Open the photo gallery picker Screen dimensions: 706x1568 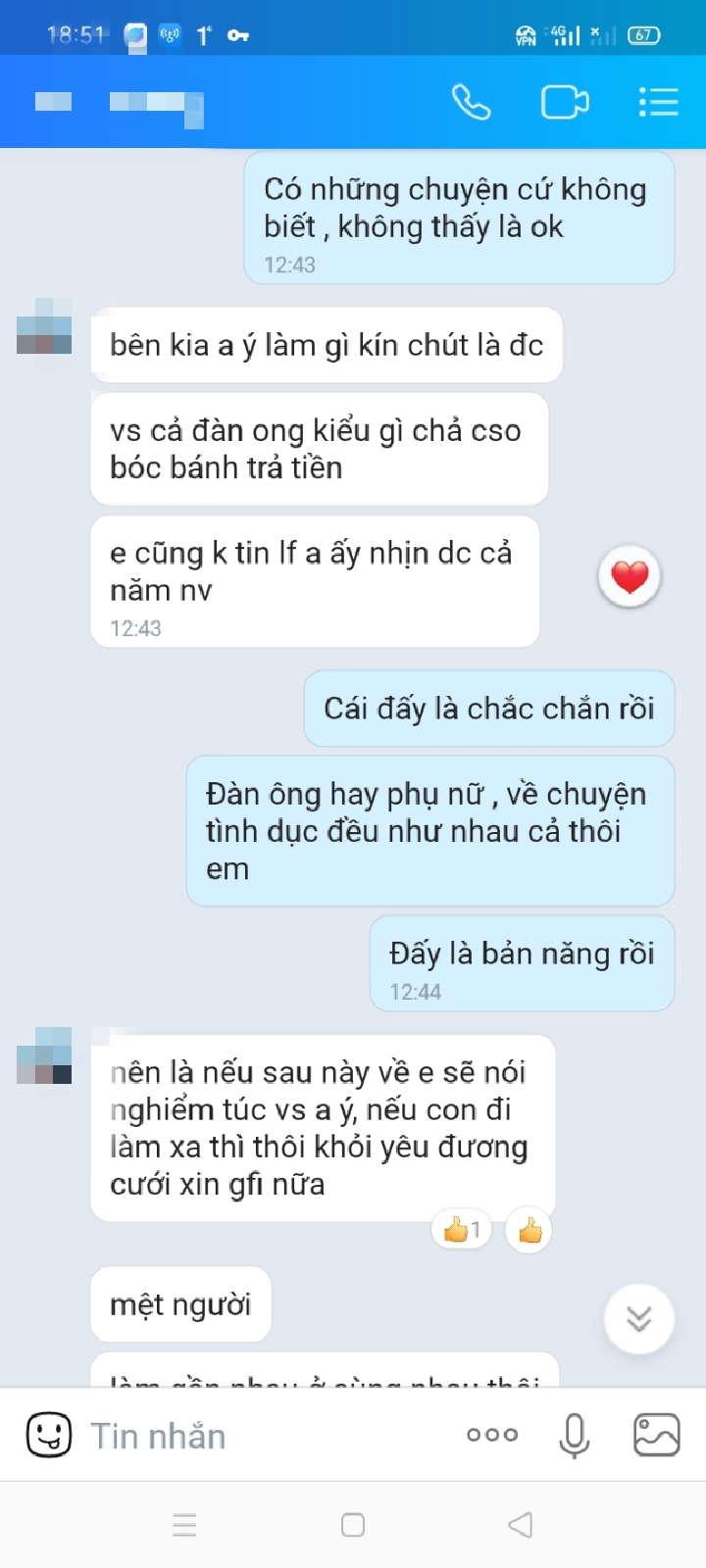point(656,1436)
